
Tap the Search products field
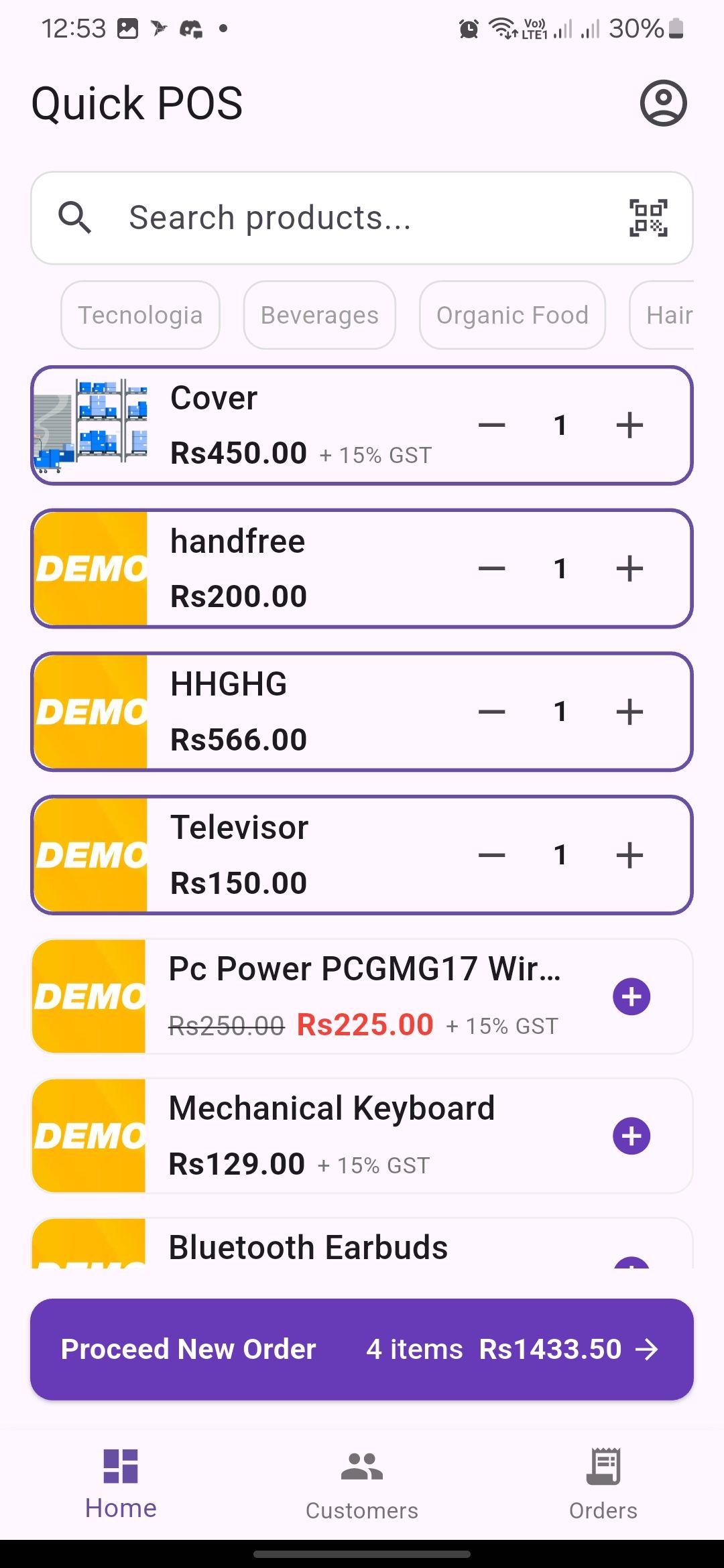pyautogui.click(x=362, y=218)
